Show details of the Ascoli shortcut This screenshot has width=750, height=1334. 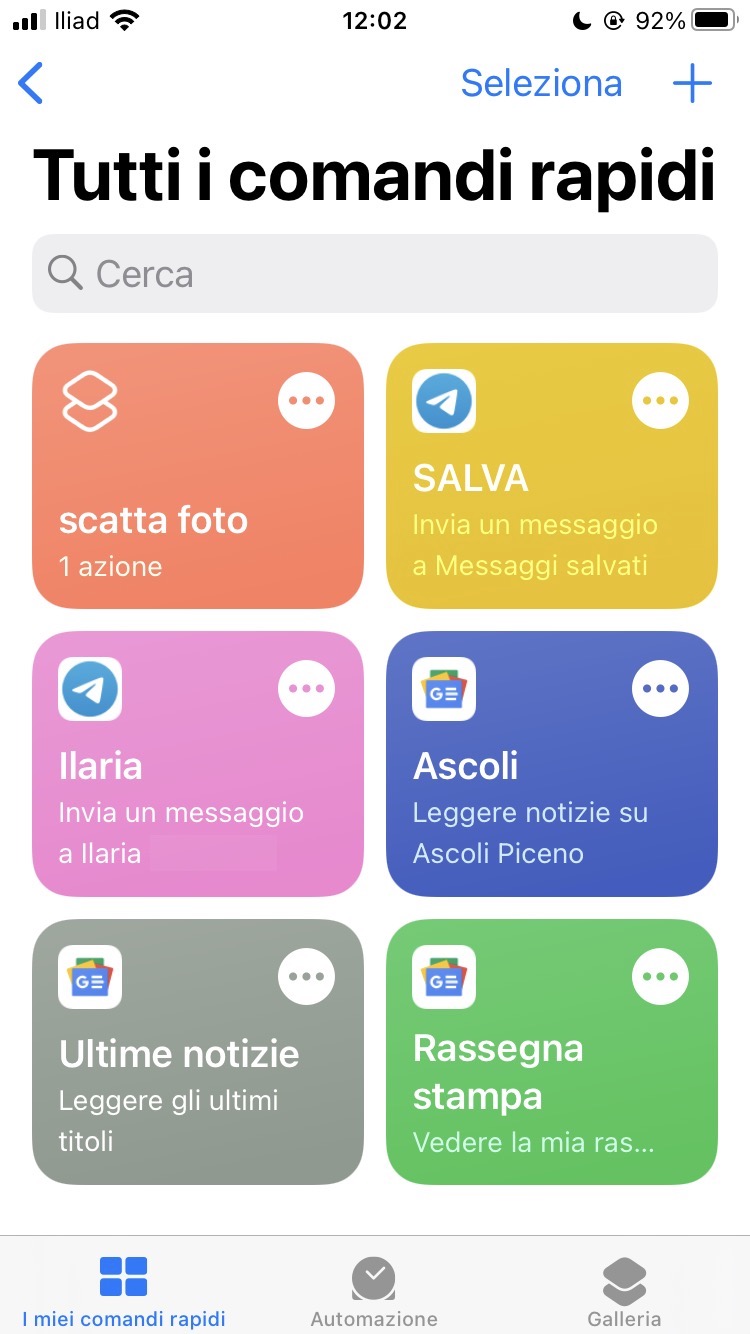pos(660,688)
